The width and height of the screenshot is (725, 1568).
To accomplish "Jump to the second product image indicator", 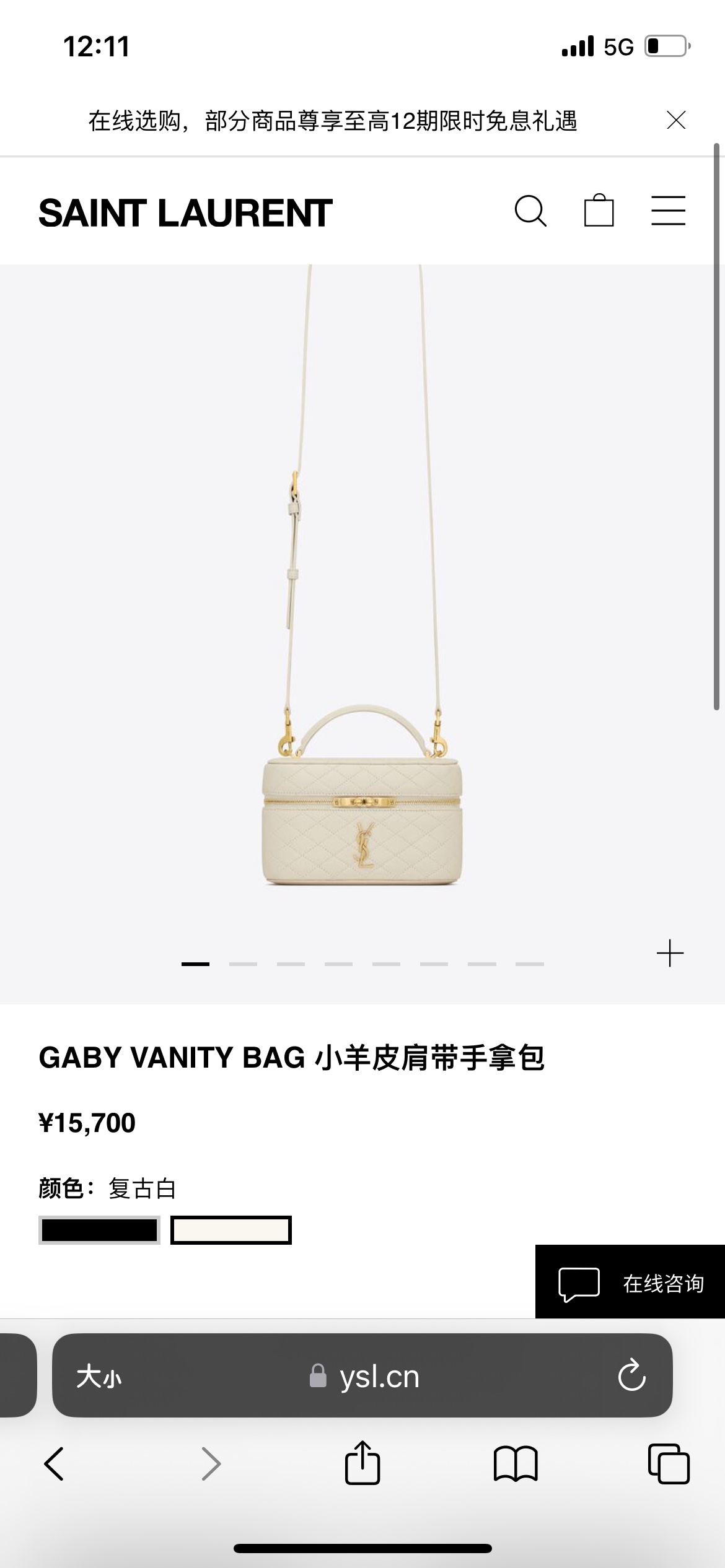I will 243,964.
